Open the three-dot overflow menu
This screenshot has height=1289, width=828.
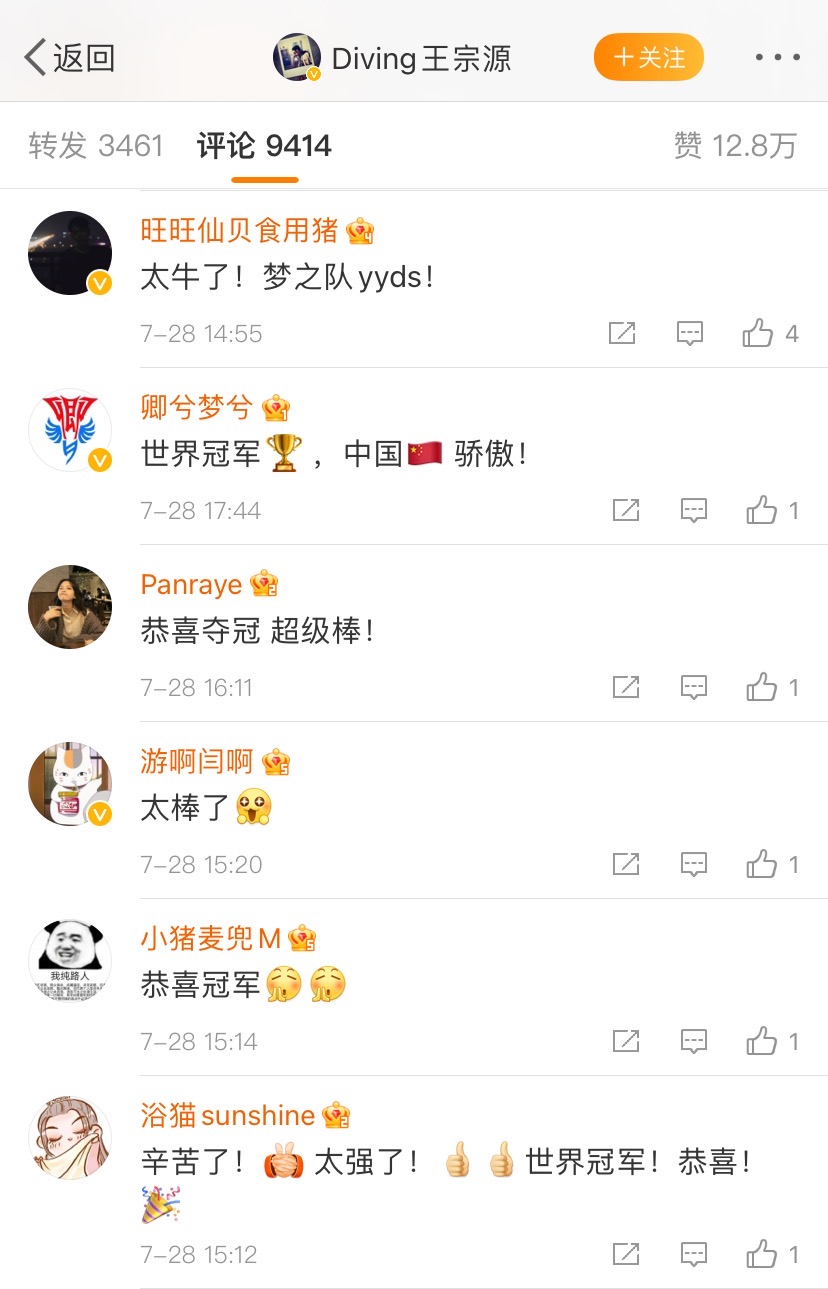tap(778, 58)
